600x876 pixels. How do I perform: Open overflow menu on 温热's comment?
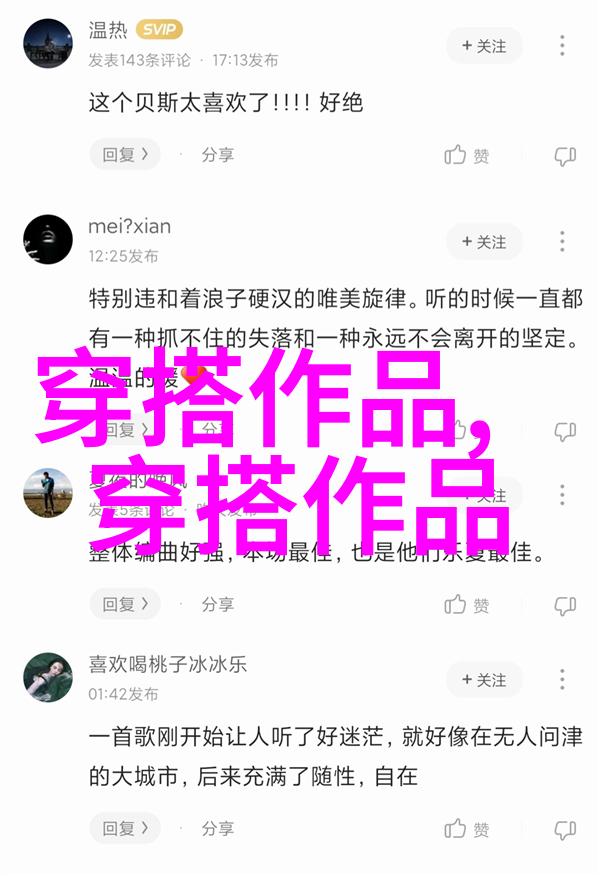(x=563, y=46)
